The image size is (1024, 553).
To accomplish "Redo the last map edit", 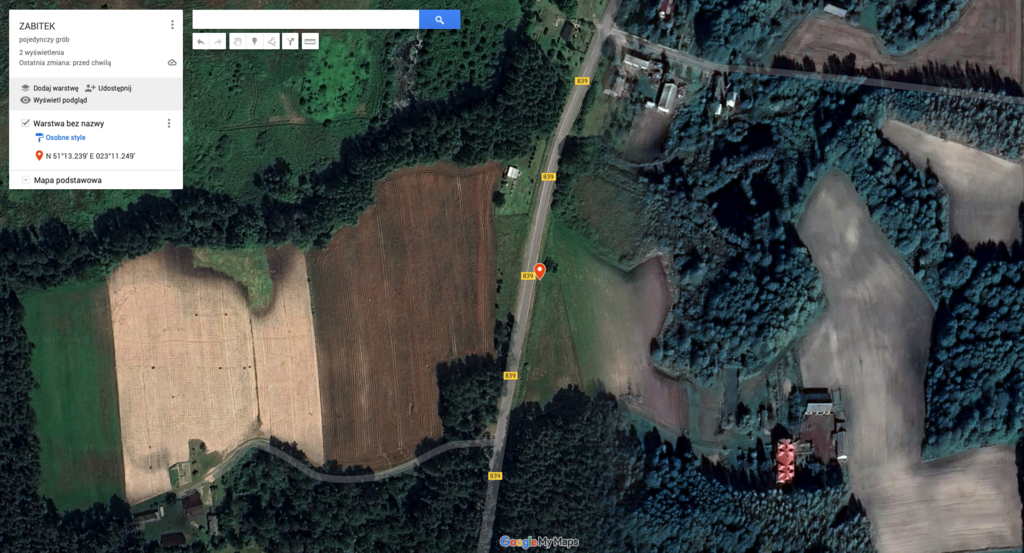I will [218, 42].
